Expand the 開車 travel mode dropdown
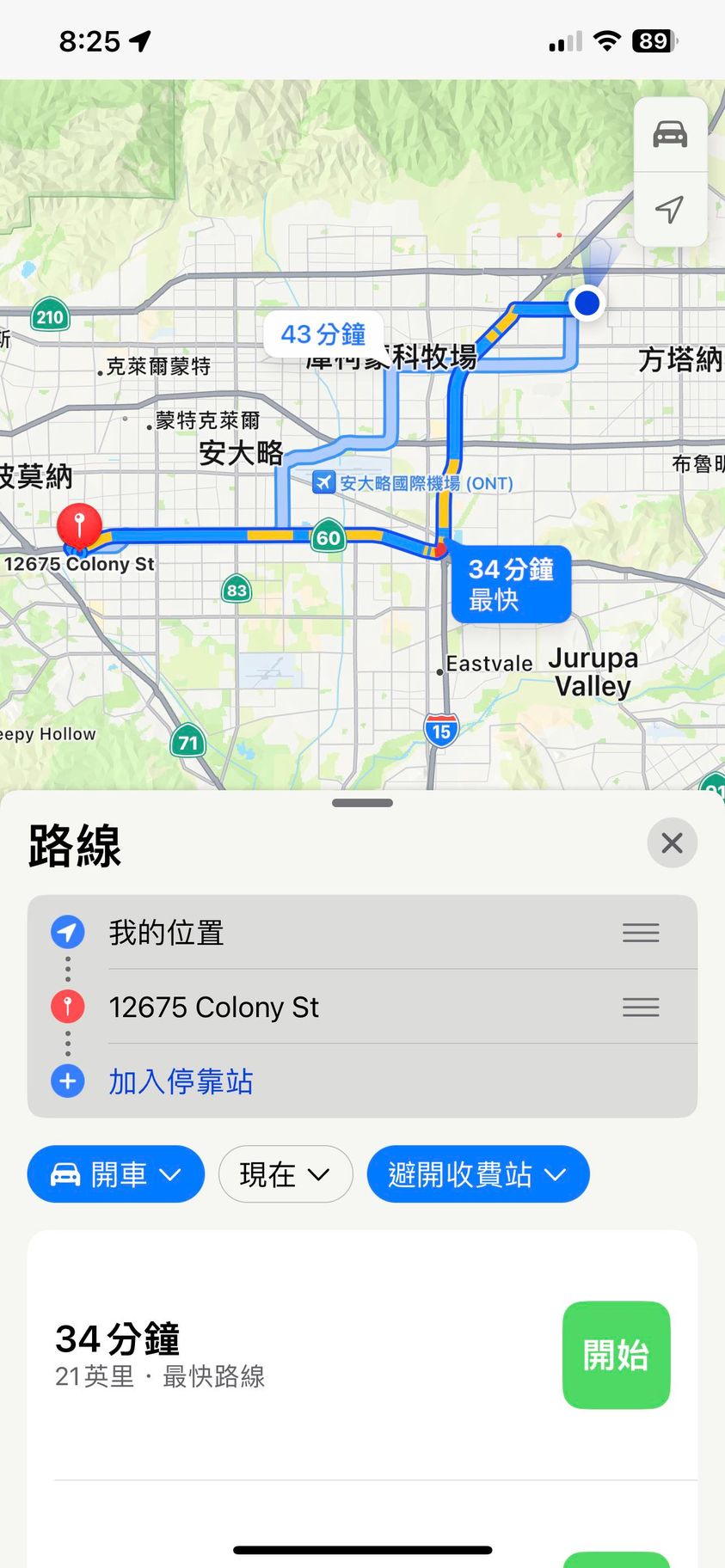Viewport: 725px width, 1568px height. pos(116,1174)
